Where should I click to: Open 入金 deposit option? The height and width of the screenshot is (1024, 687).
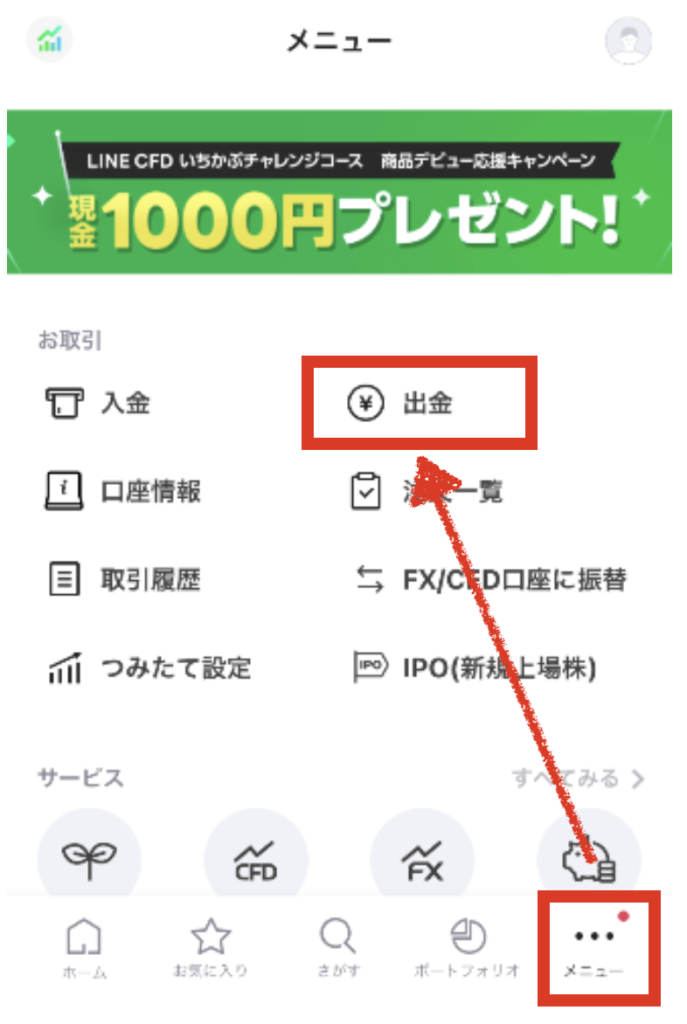(x=99, y=404)
